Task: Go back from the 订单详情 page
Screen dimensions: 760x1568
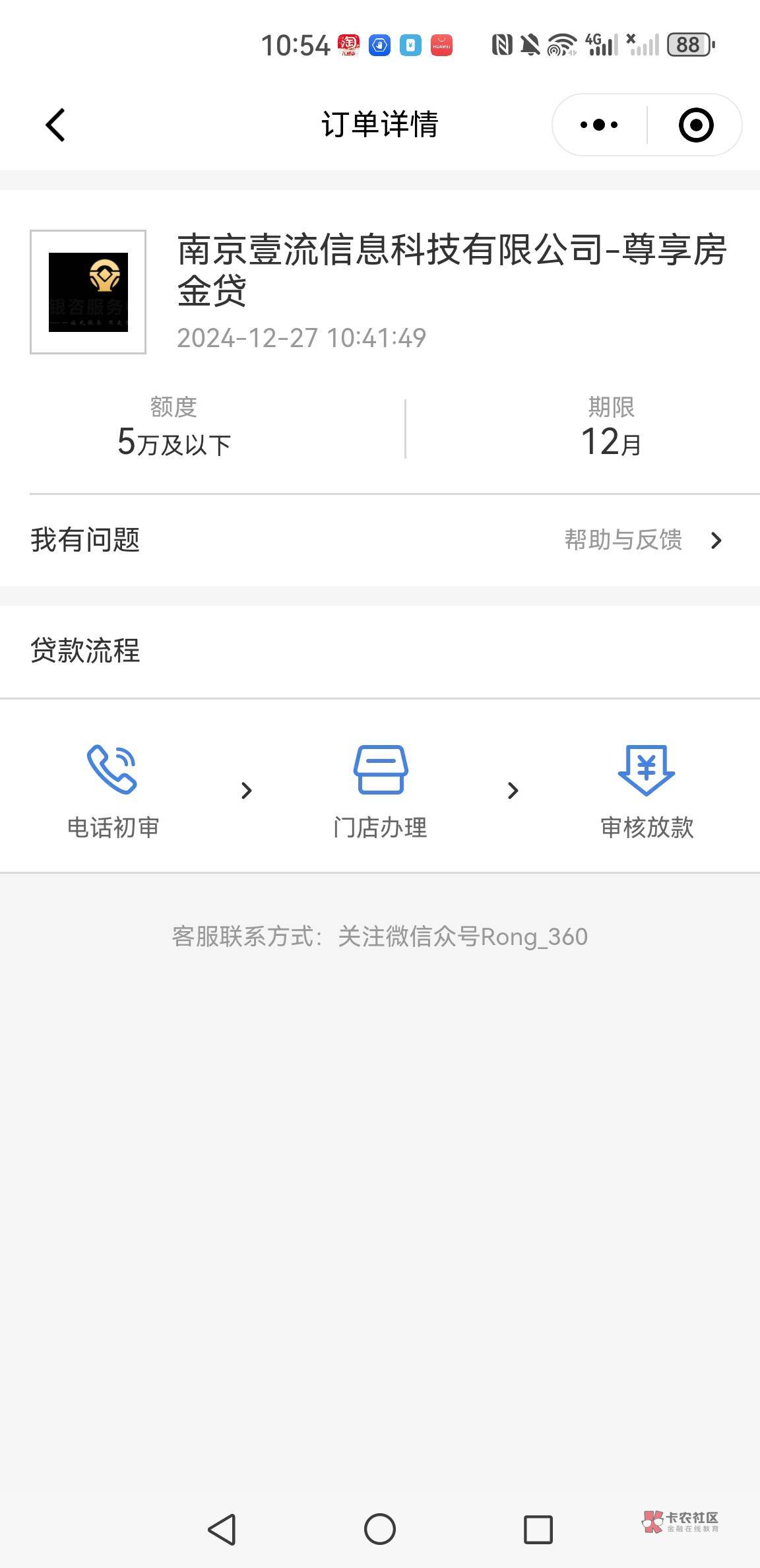Action: [56, 125]
